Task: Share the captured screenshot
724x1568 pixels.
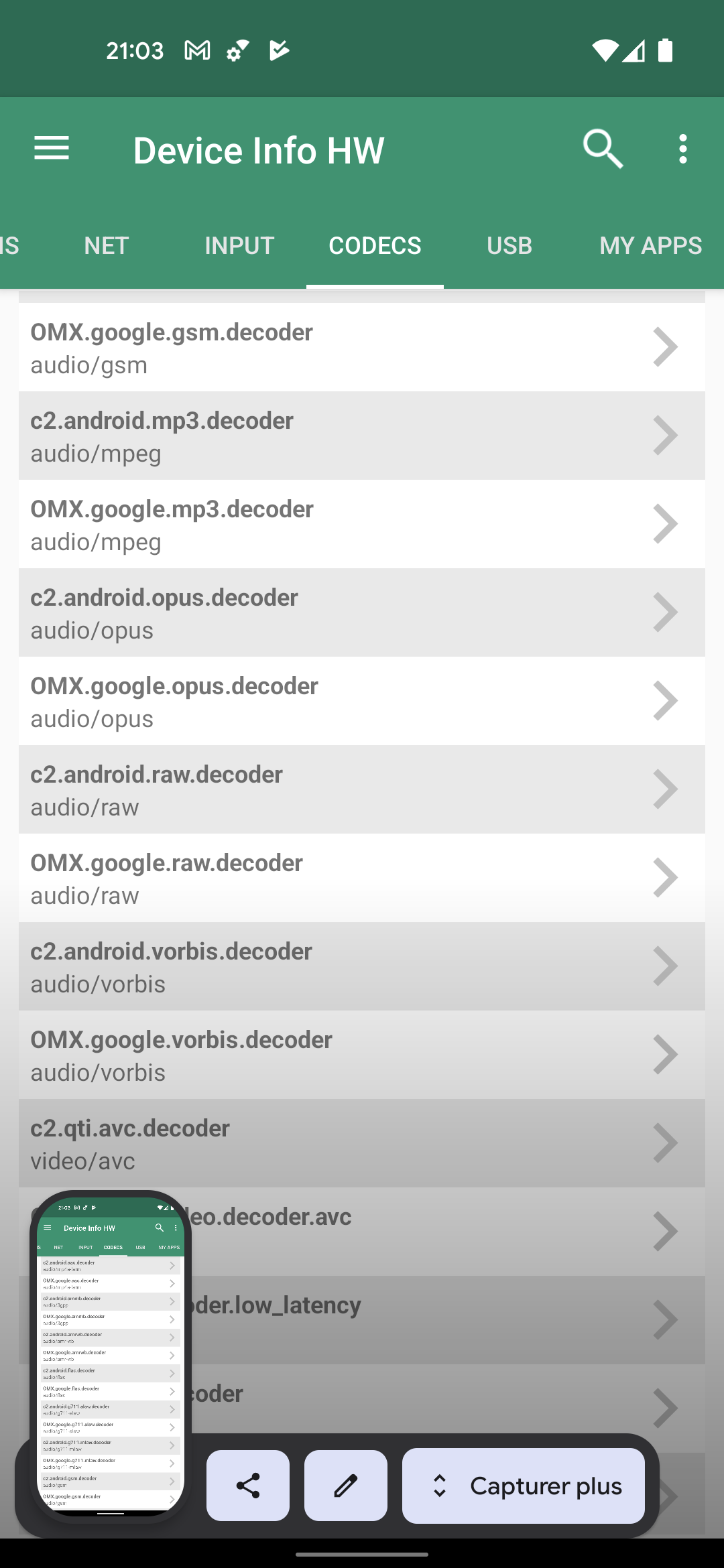Action: pos(248,1486)
